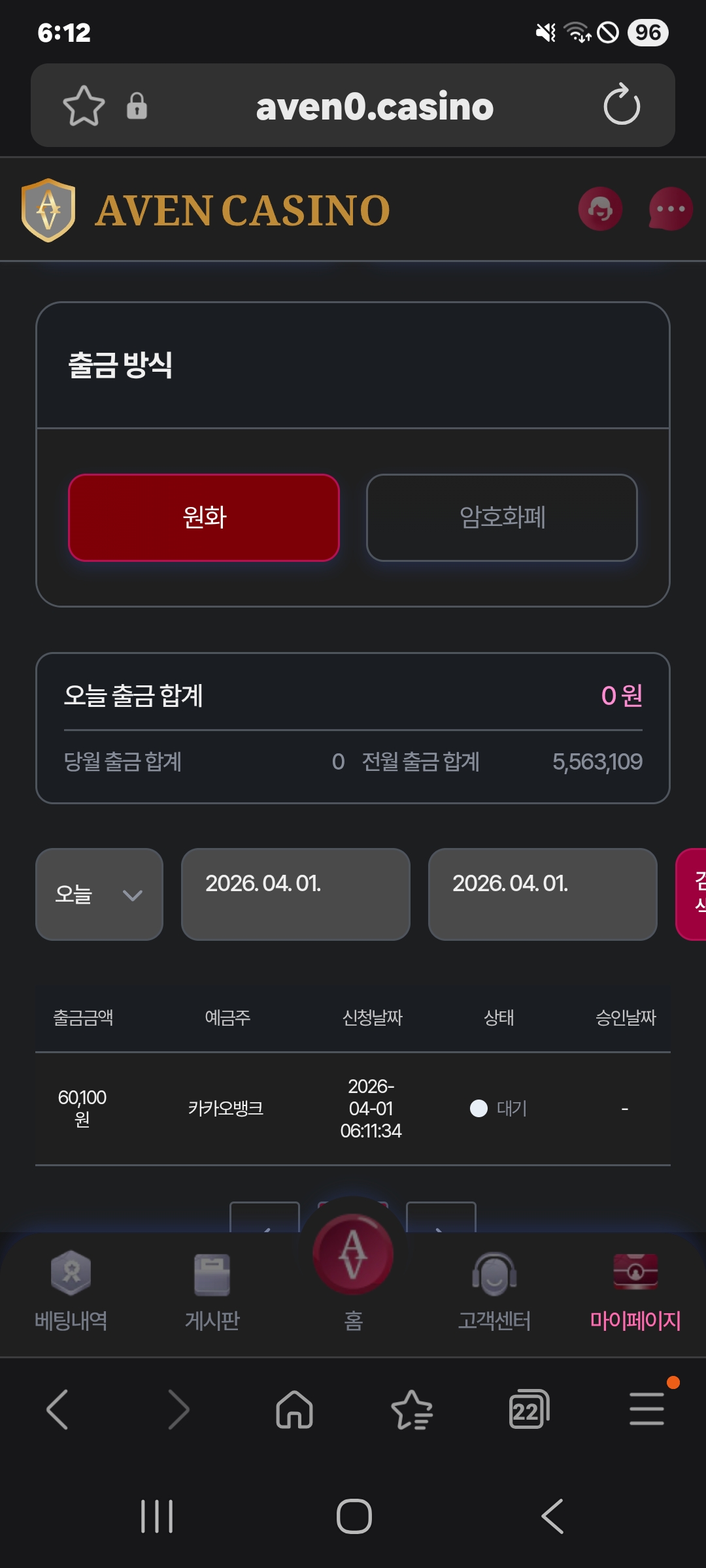Viewport: 706px width, 1568px height.
Task: Open the browser tab switcher showing 22
Action: click(x=528, y=1409)
